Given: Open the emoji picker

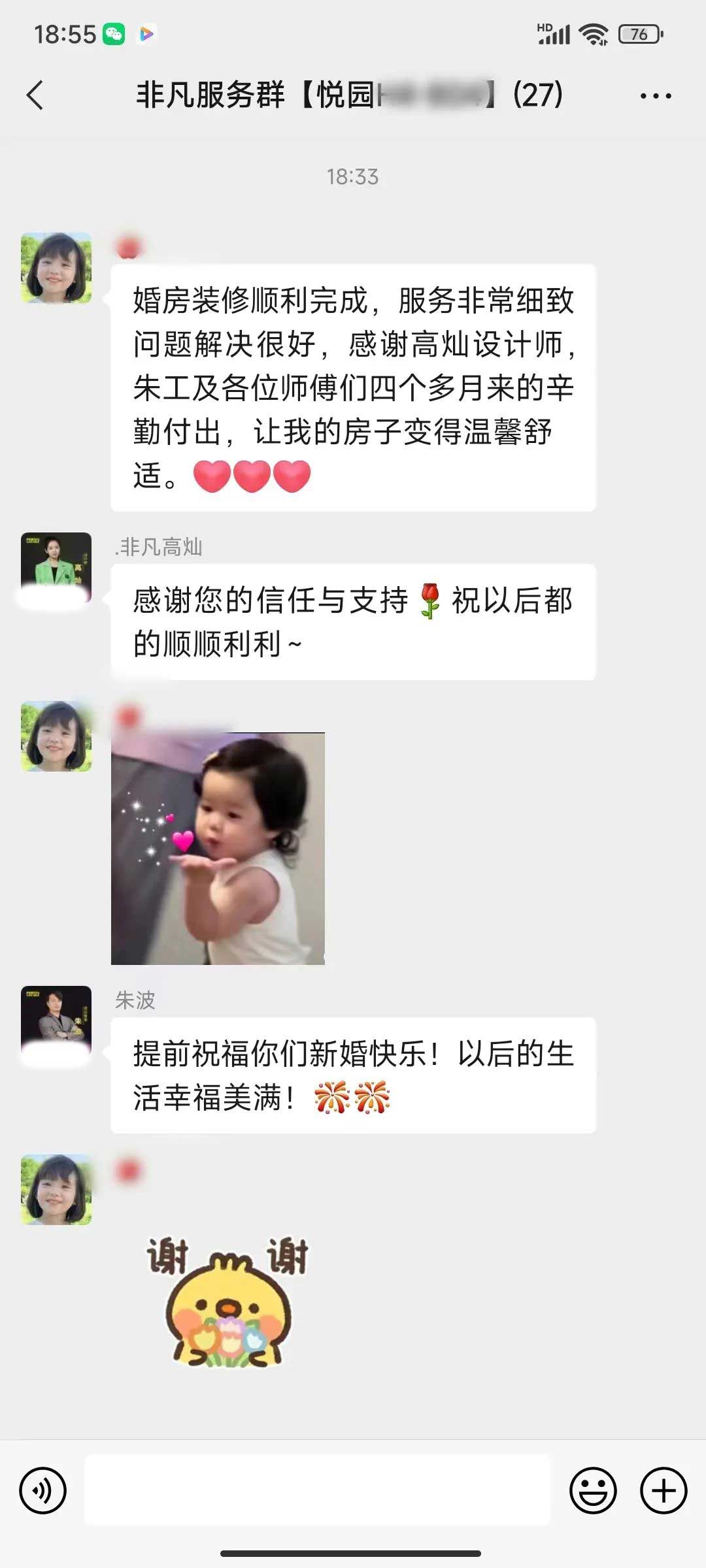Looking at the screenshot, I should click(593, 1490).
